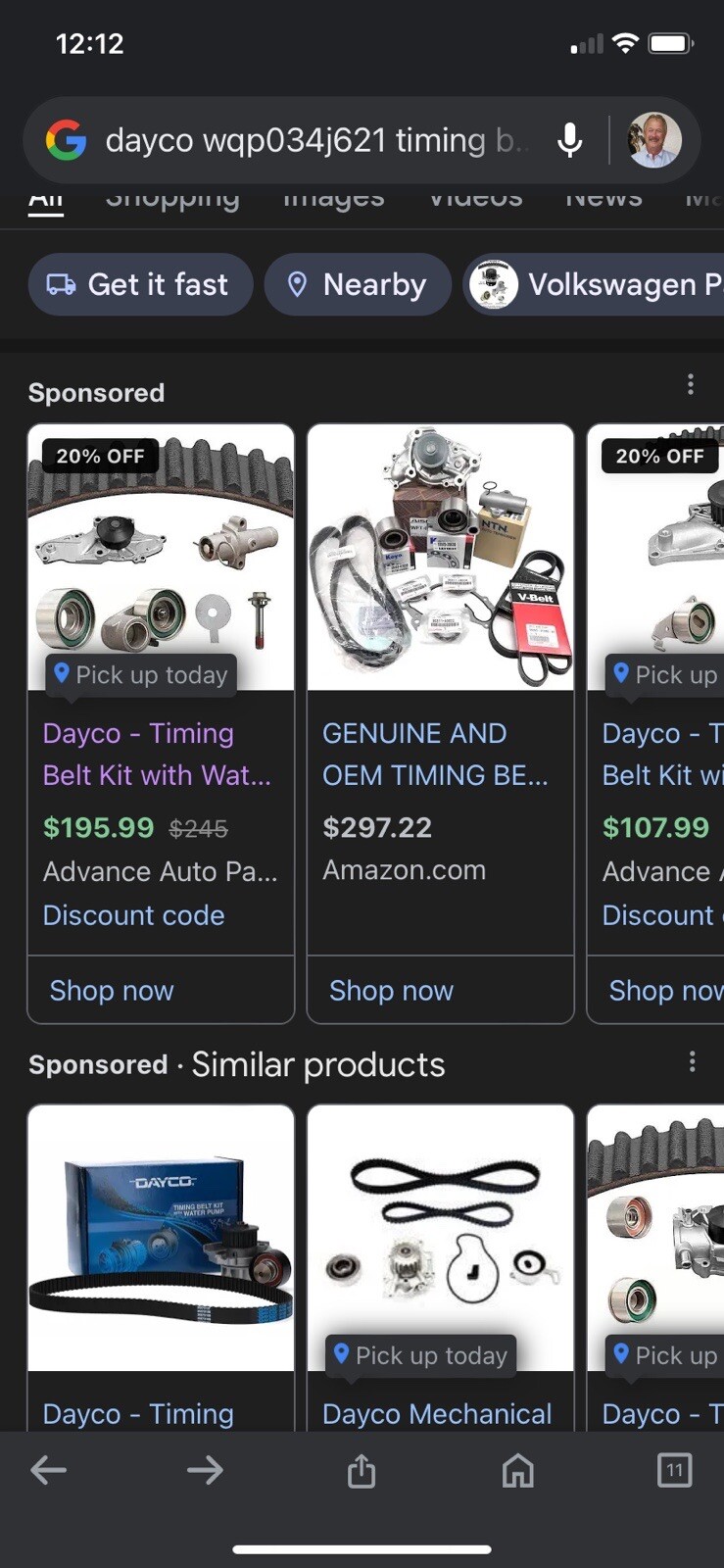Open the Sponsored section three-dot menu
The height and width of the screenshot is (1568, 724).
691,384
